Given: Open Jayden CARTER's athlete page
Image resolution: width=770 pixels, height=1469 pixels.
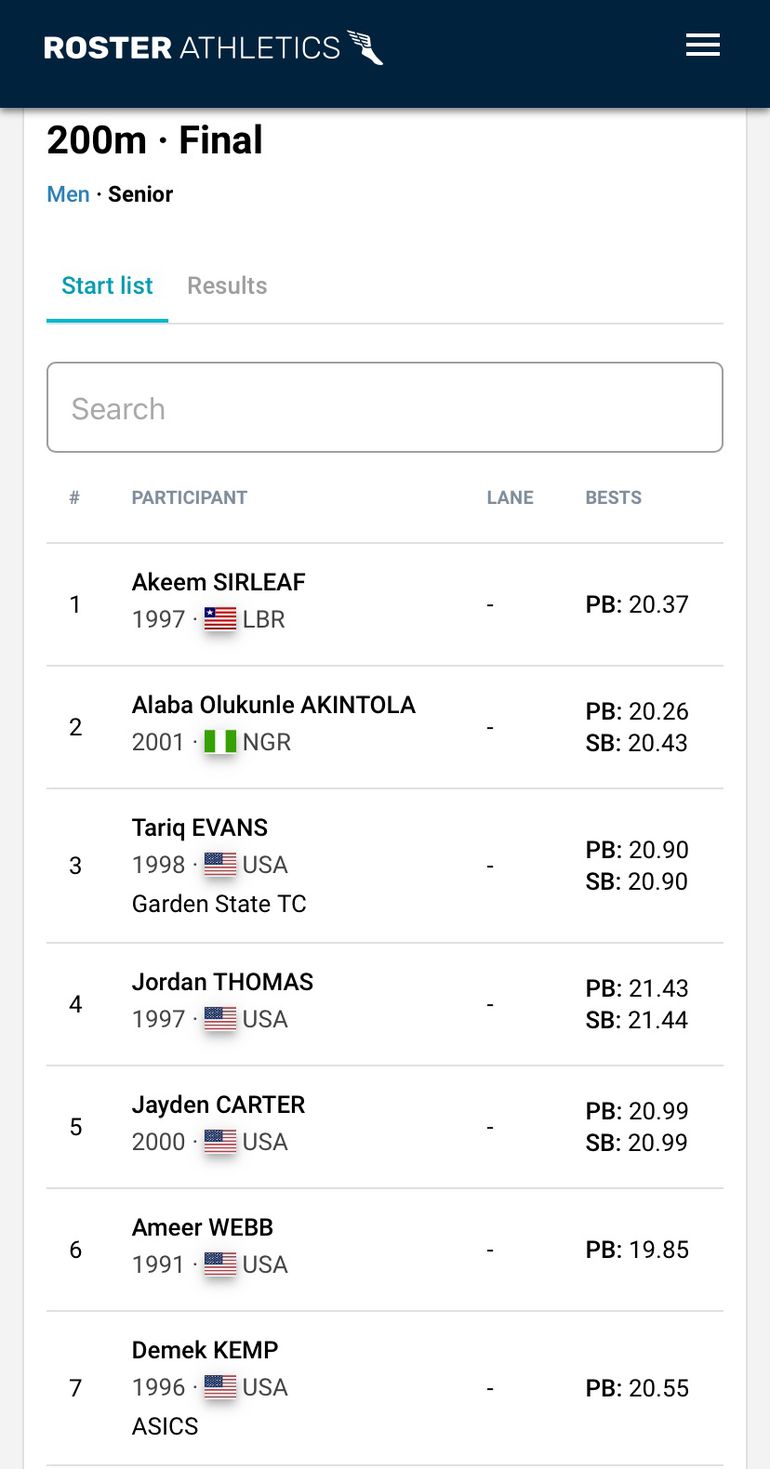Looking at the screenshot, I should click(218, 1105).
